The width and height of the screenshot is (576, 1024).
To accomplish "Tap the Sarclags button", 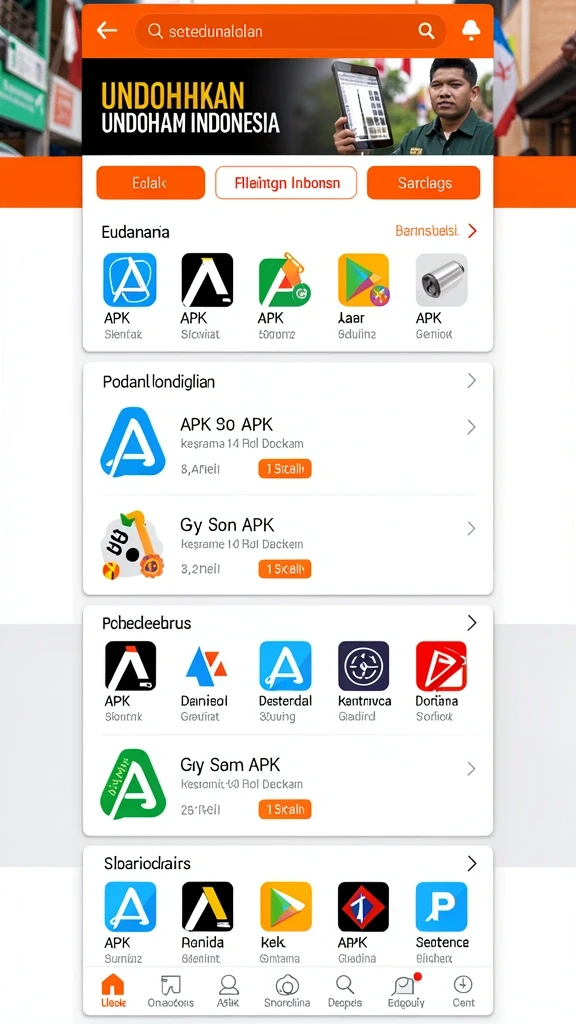I will pyautogui.click(x=423, y=183).
